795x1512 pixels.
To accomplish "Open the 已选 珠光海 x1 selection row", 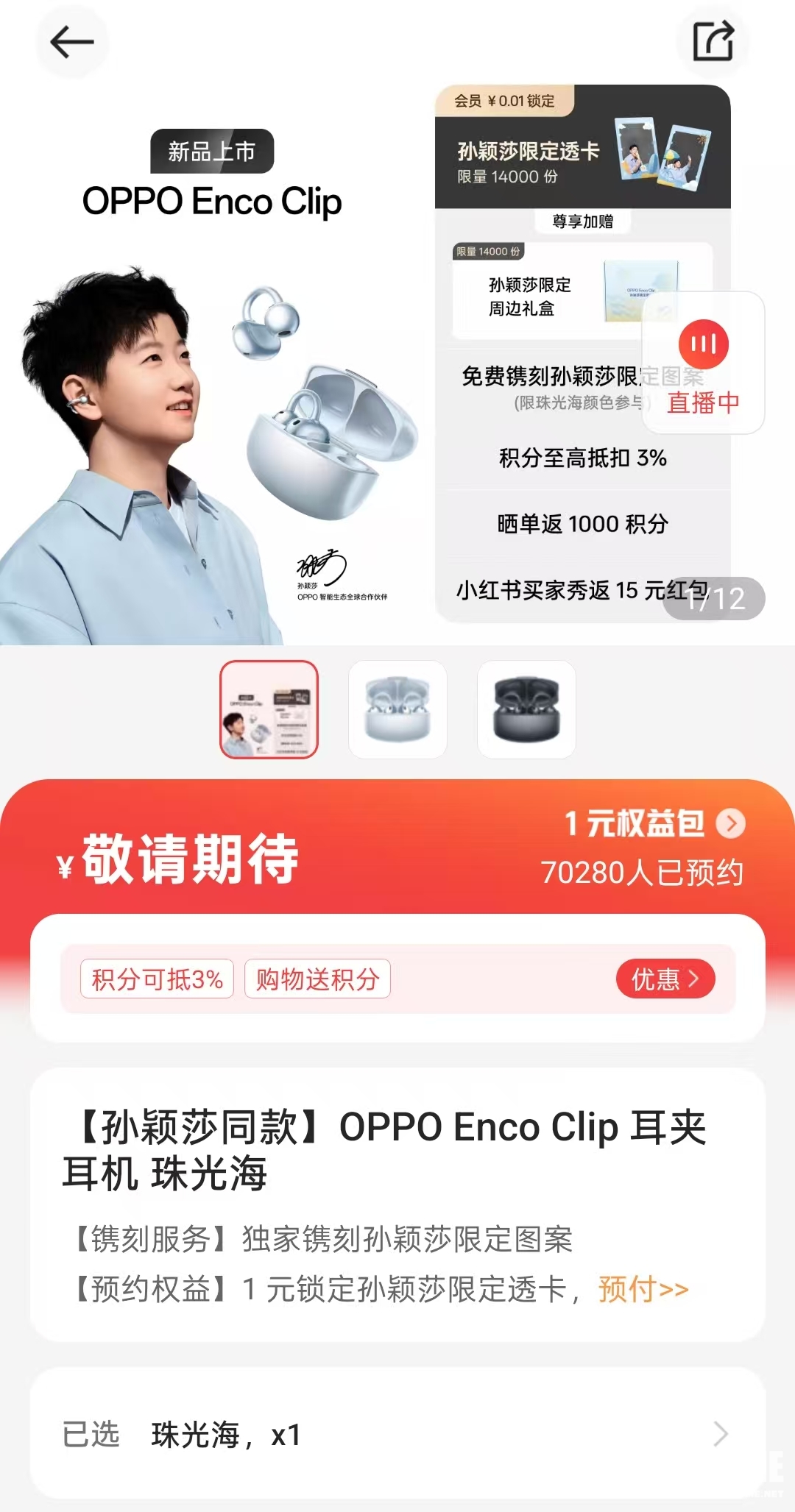I will (x=397, y=1434).
